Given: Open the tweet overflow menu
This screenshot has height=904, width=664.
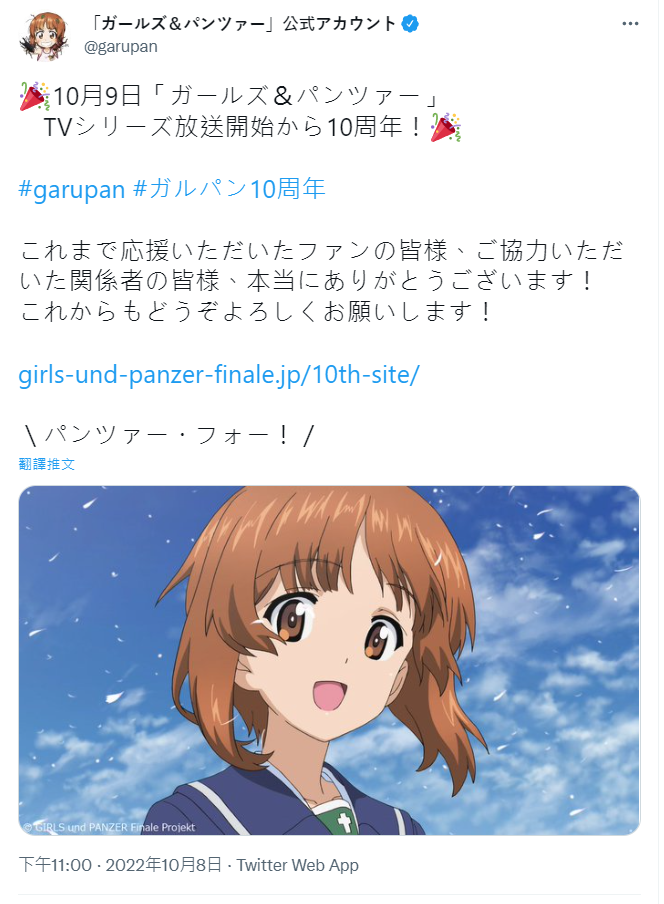Looking at the screenshot, I should [628, 23].
